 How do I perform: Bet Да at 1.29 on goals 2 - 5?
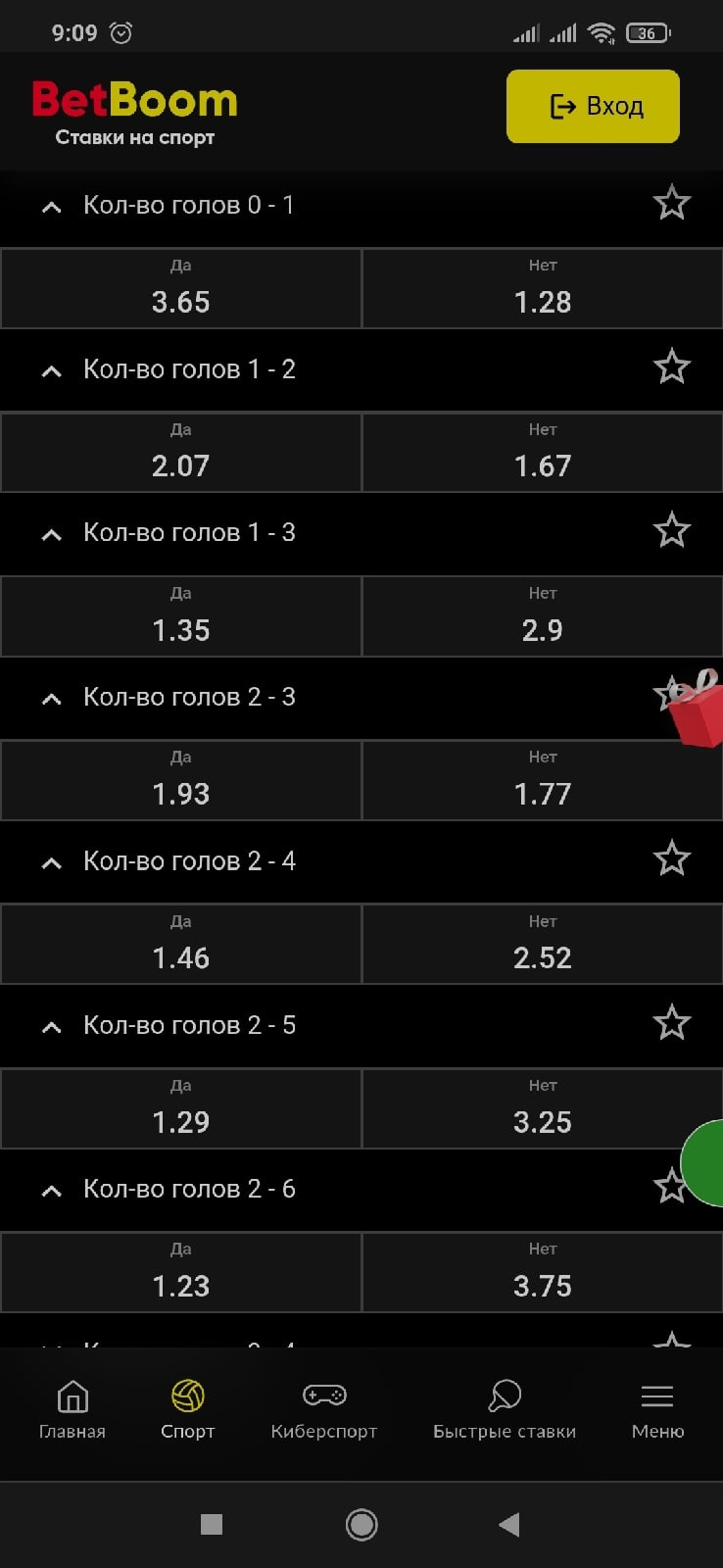click(181, 1108)
